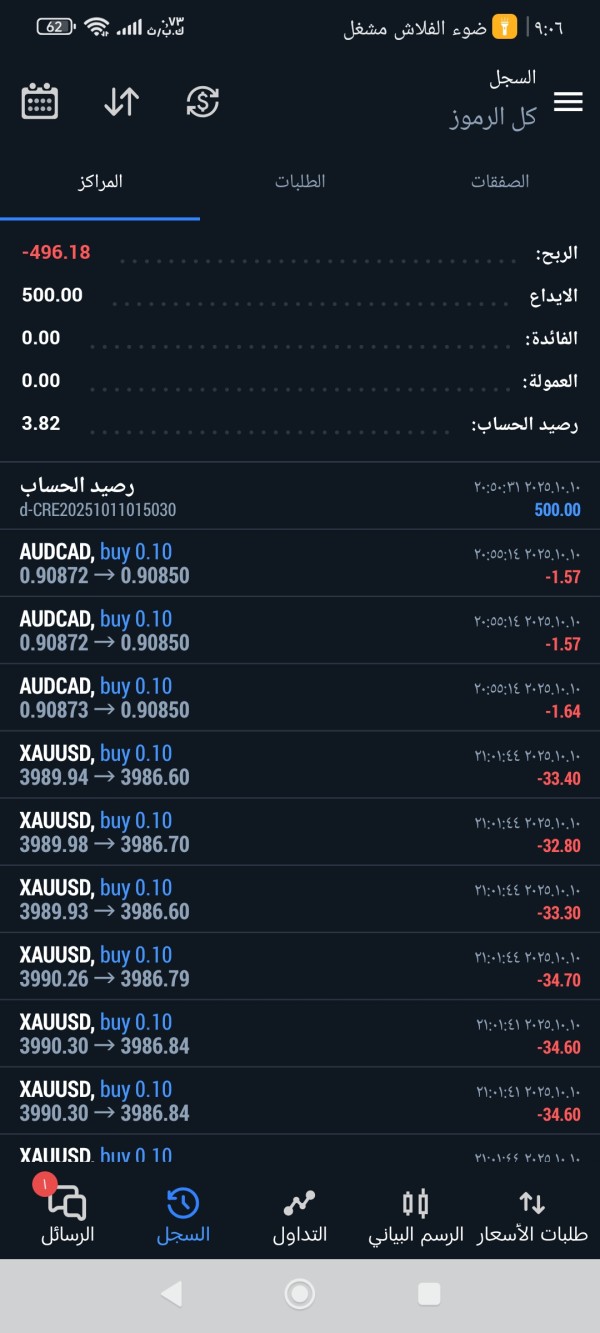Open the الرسم البياني chart tab
600x1333 pixels.
pos(416,1216)
